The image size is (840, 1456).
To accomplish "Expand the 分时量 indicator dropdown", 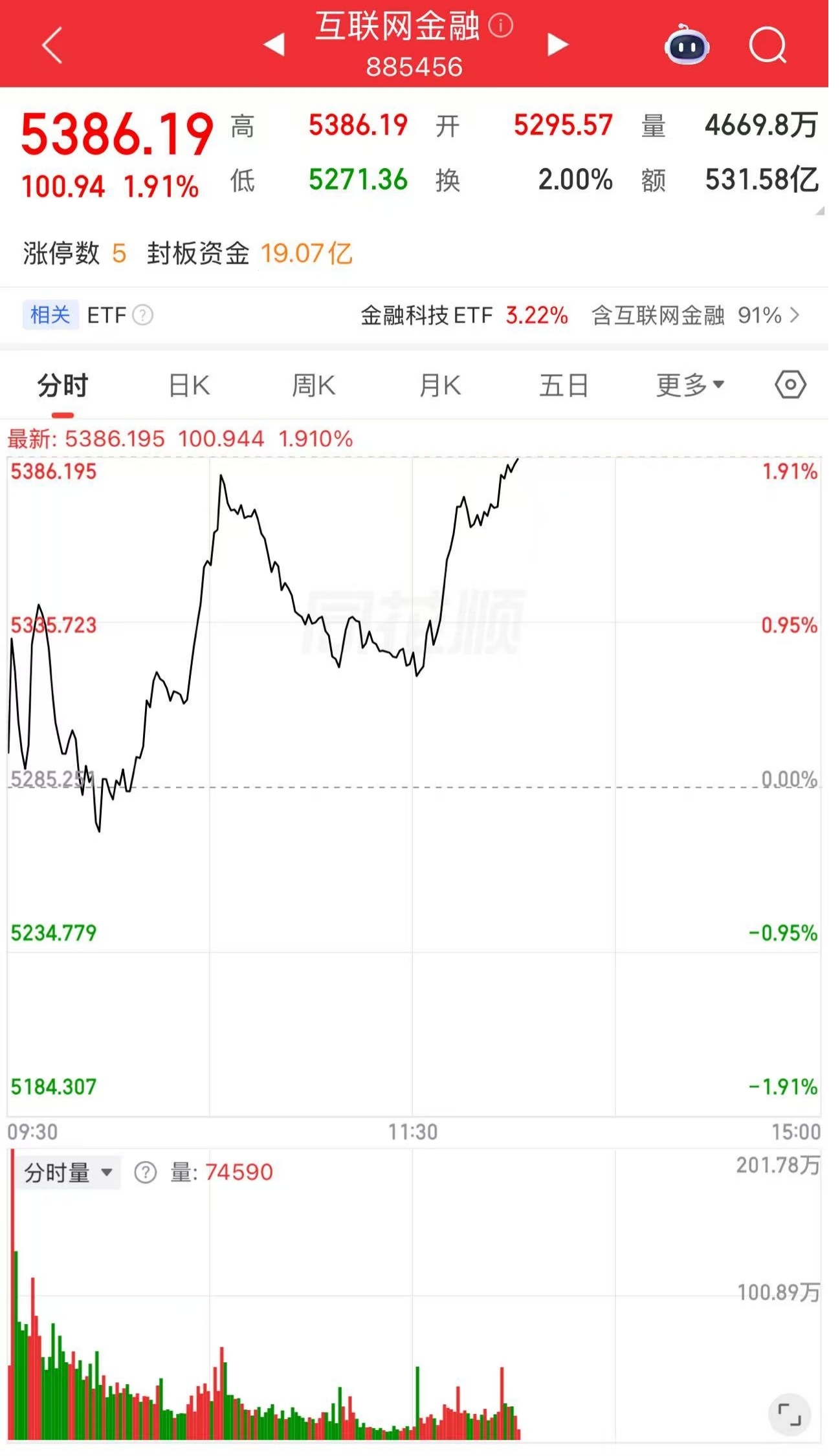I will coord(68,1172).
